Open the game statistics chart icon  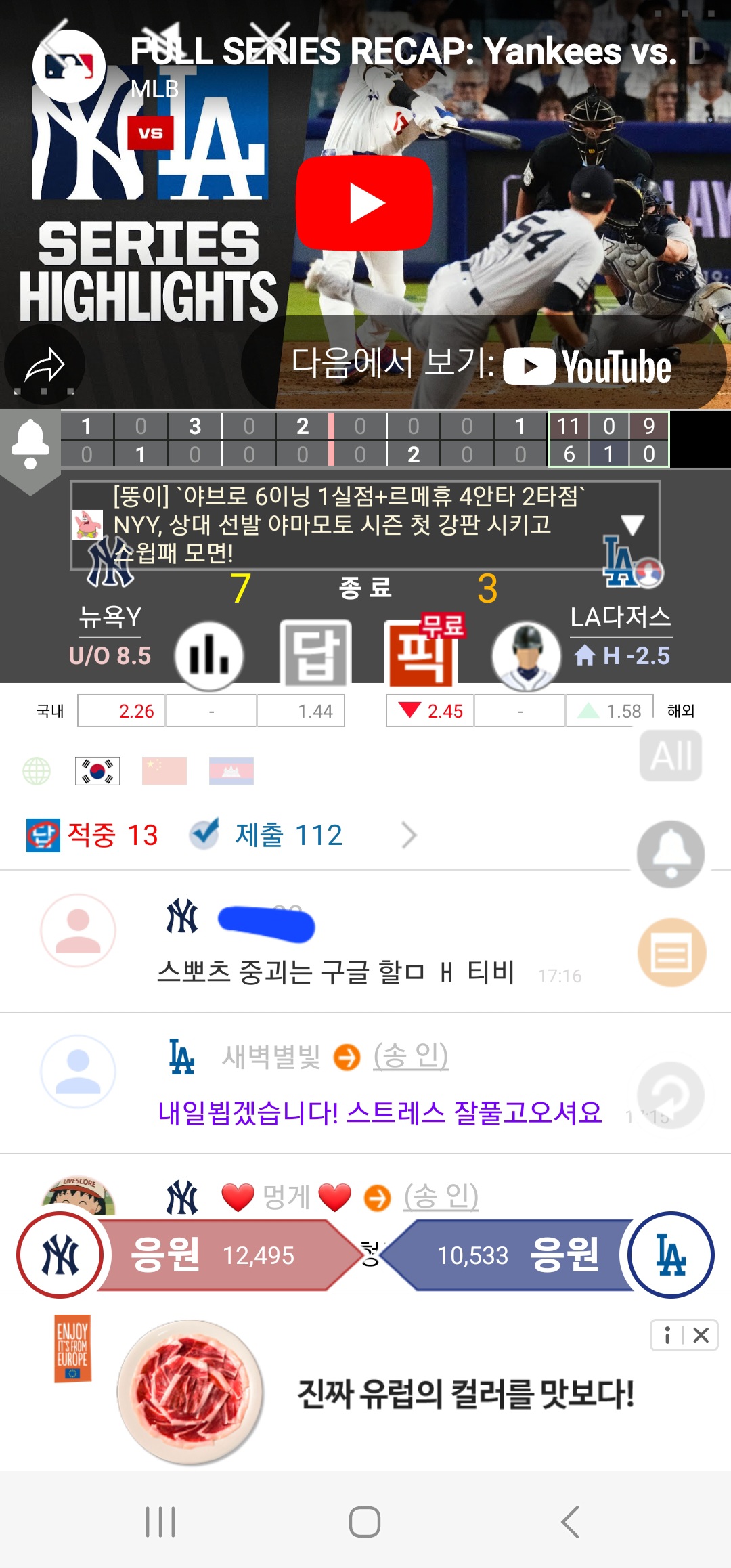pyautogui.click(x=209, y=655)
